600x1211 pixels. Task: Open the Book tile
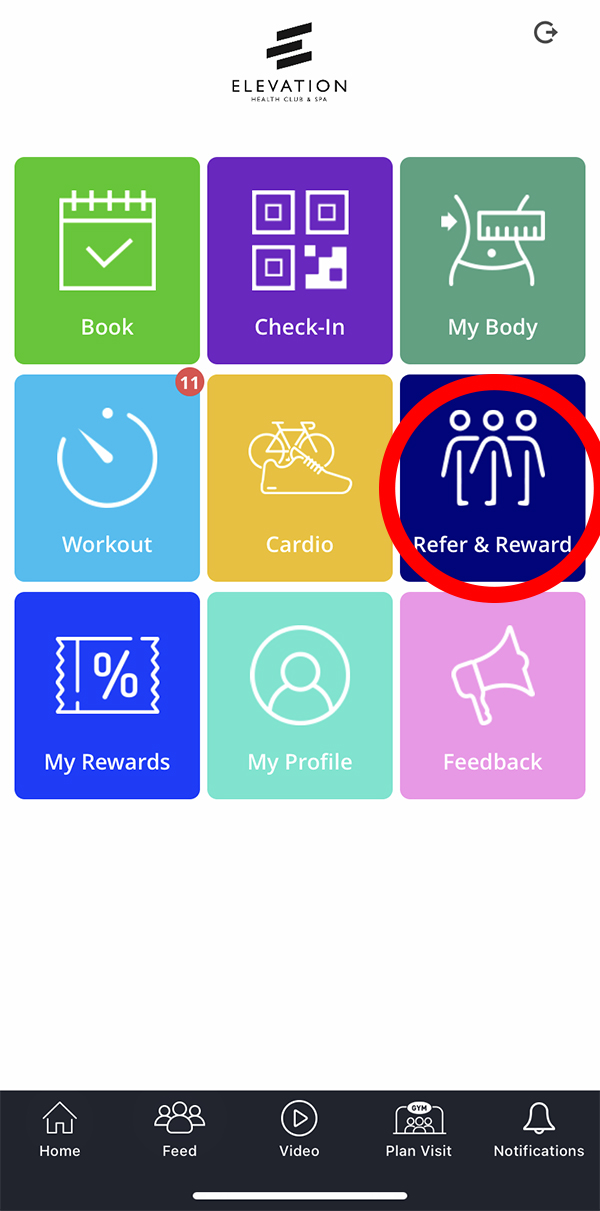tap(107, 260)
